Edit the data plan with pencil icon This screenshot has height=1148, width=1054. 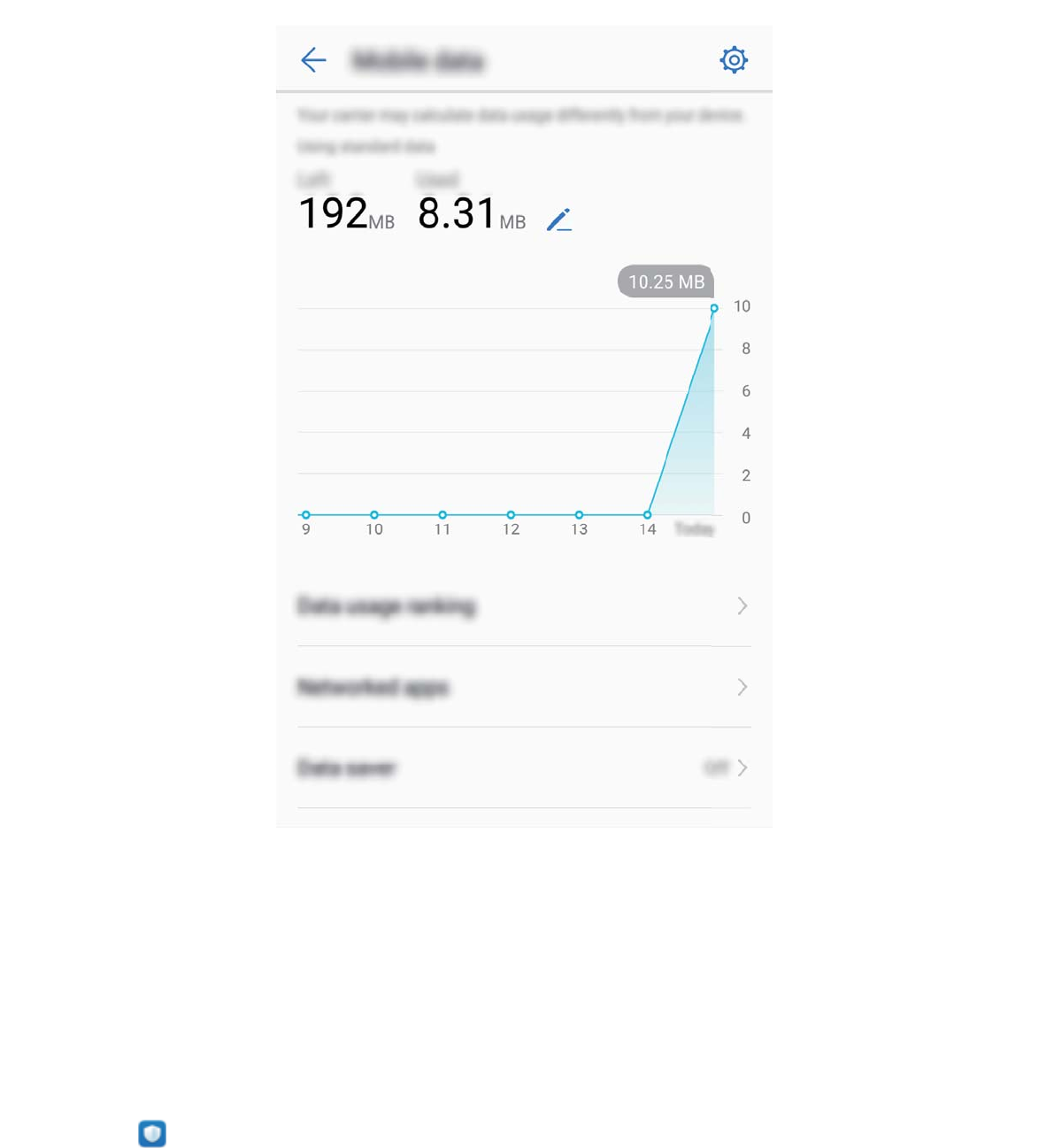559,220
